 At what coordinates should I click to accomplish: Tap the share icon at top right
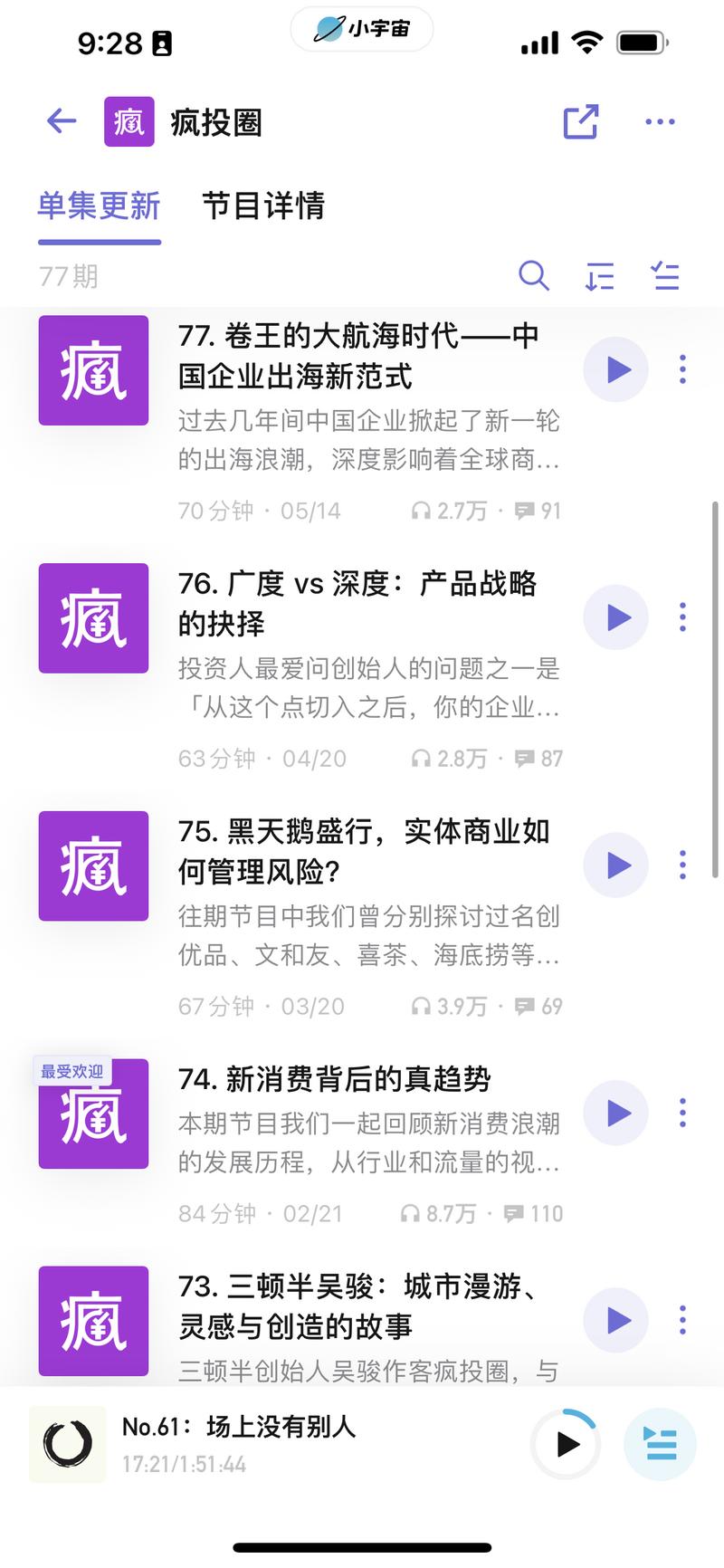580,121
